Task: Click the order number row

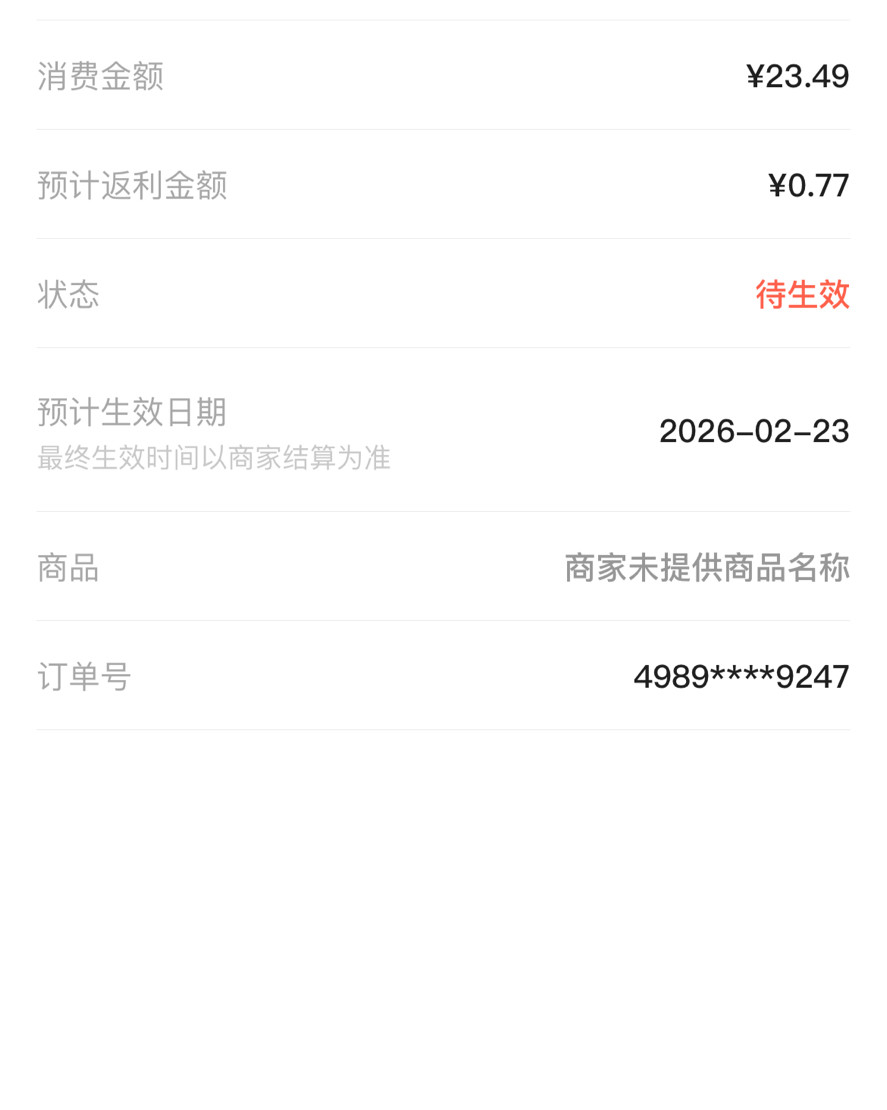Action: [x=443, y=676]
